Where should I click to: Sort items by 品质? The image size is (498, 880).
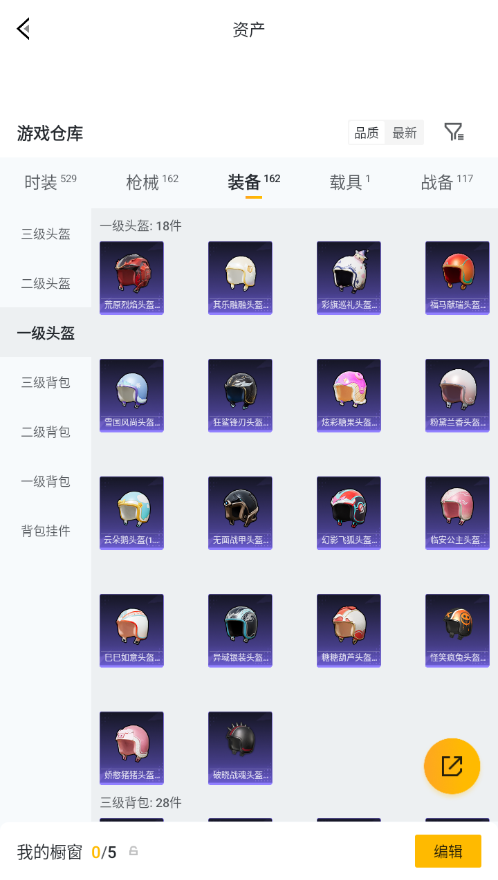367,133
